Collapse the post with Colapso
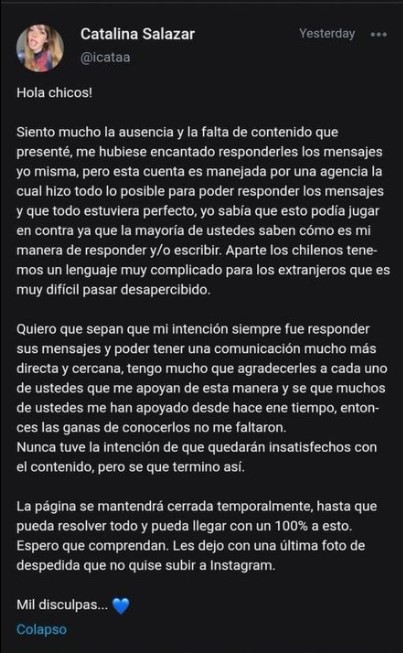This screenshot has width=403, height=653. tap(42, 629)
